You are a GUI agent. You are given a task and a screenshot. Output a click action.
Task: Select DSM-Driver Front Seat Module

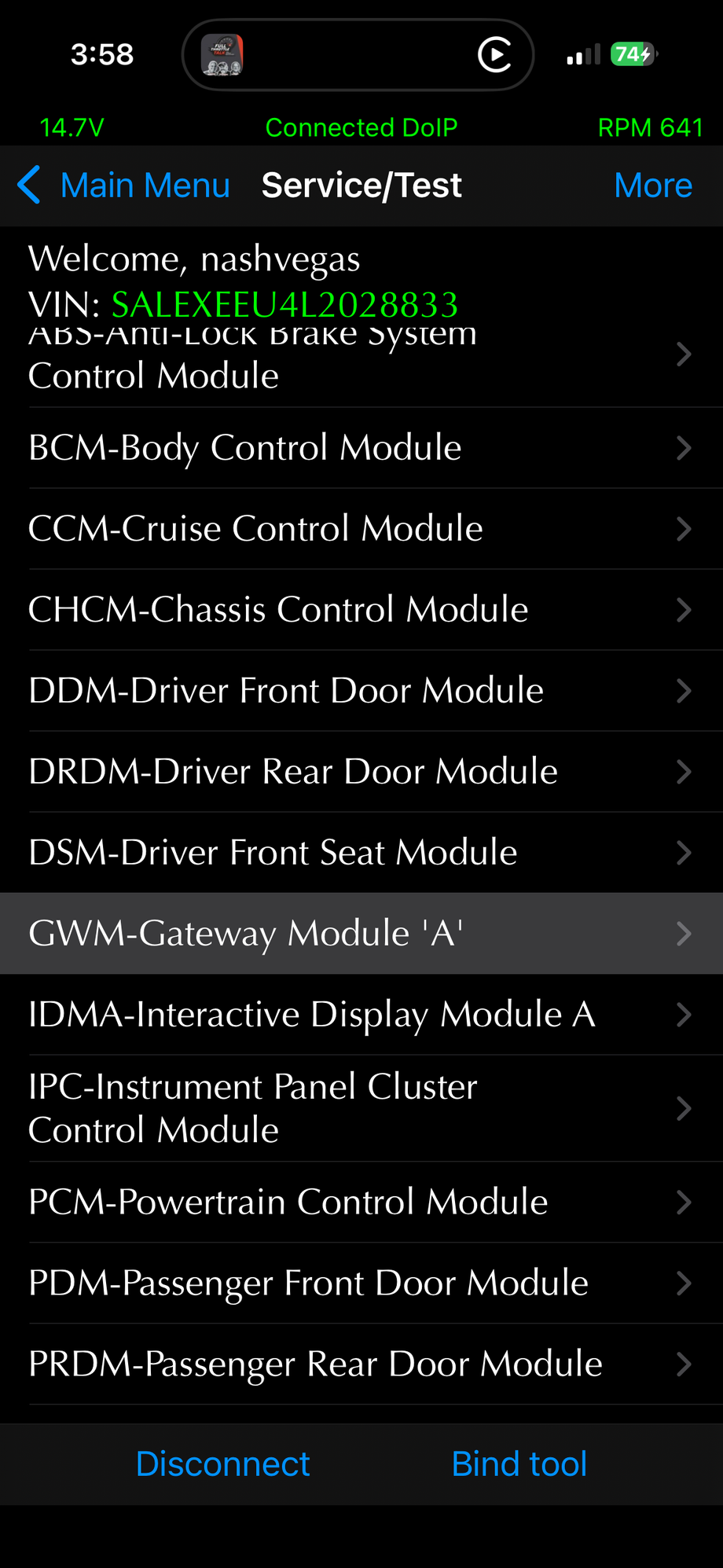point(361,853)
